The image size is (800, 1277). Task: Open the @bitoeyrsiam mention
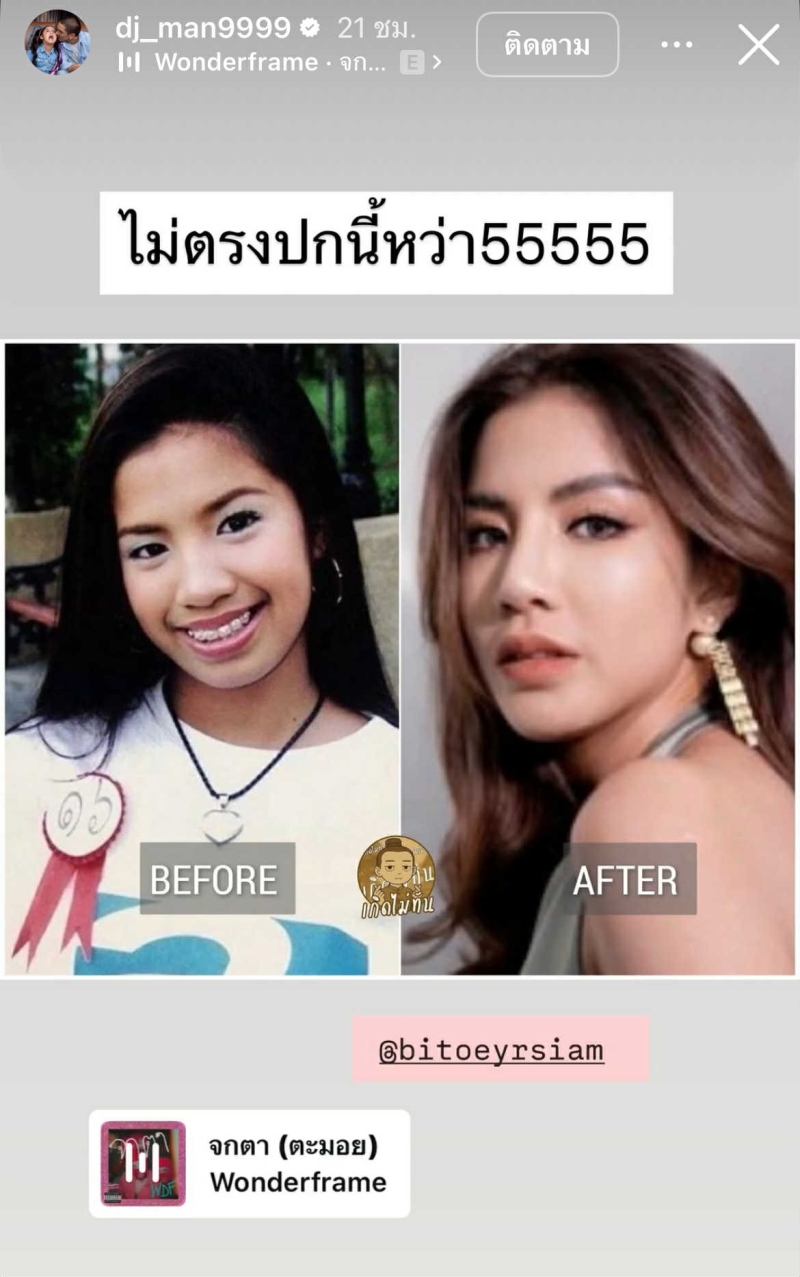point(491,1051)
